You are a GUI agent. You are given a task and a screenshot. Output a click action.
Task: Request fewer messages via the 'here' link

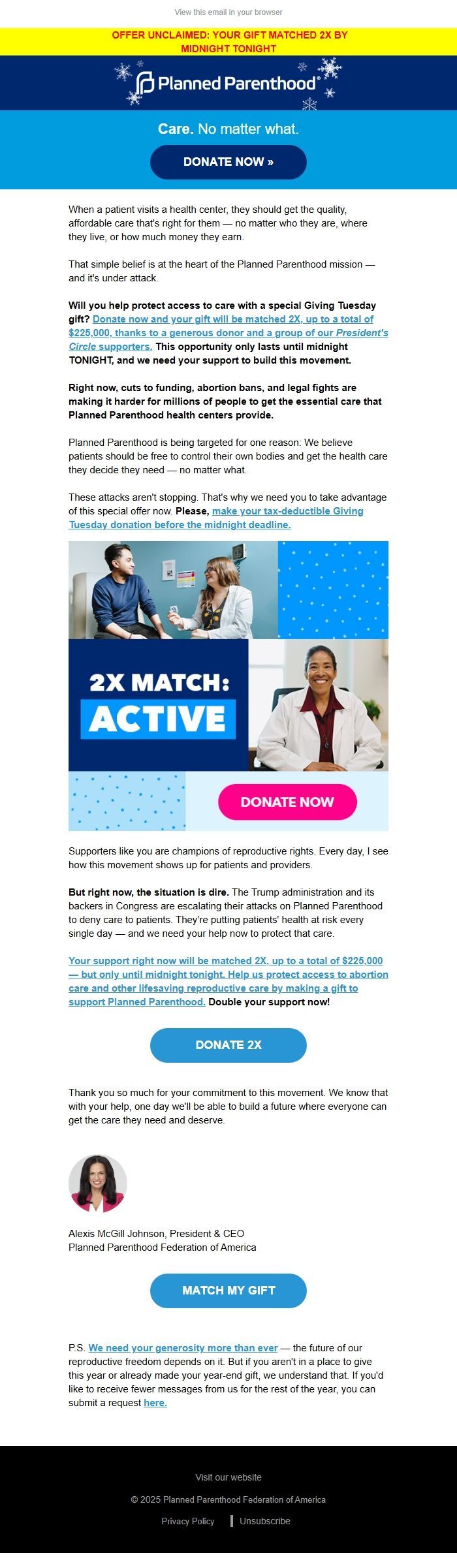click(155, 1403)
